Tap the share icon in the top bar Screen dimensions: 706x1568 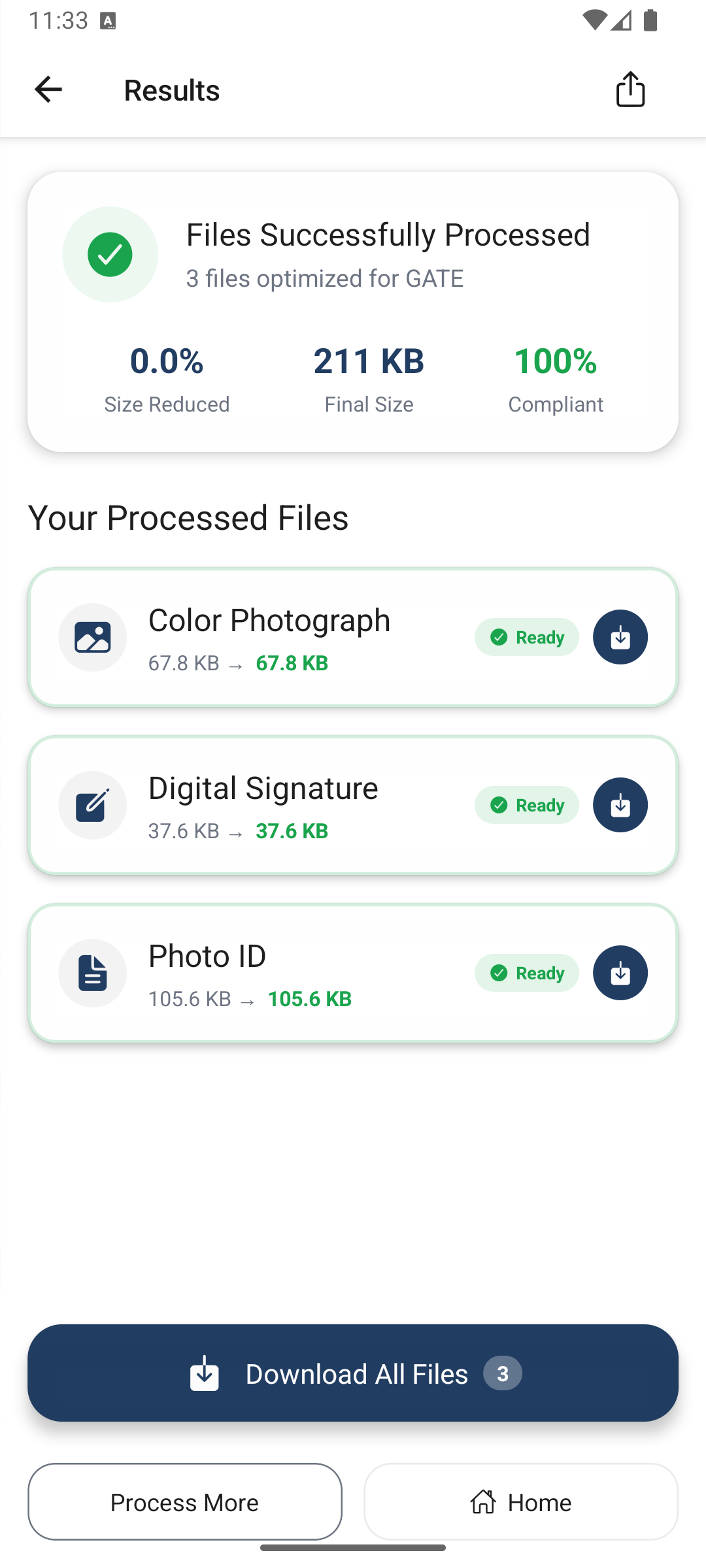pos(630,89)
